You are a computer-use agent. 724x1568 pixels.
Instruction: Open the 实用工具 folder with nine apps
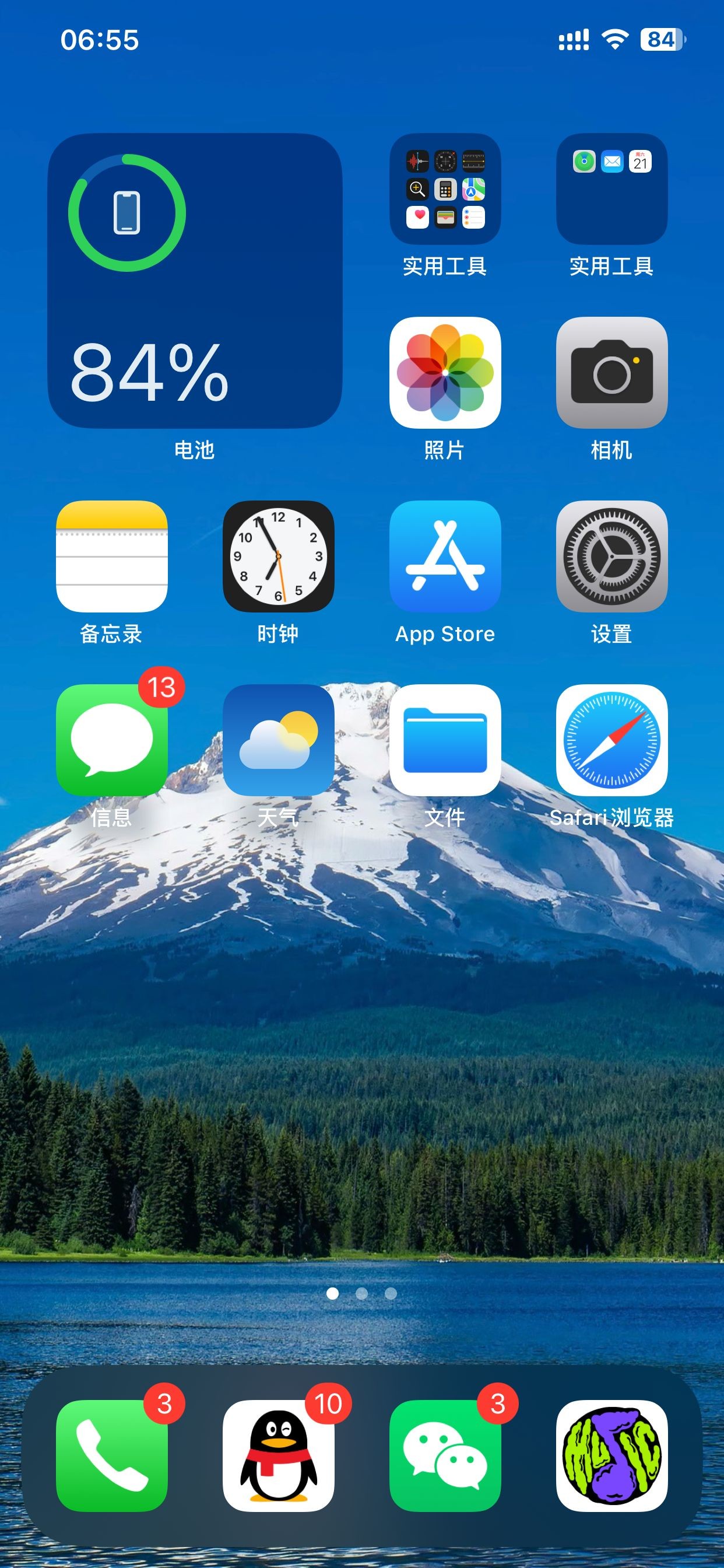click(445, 190)
